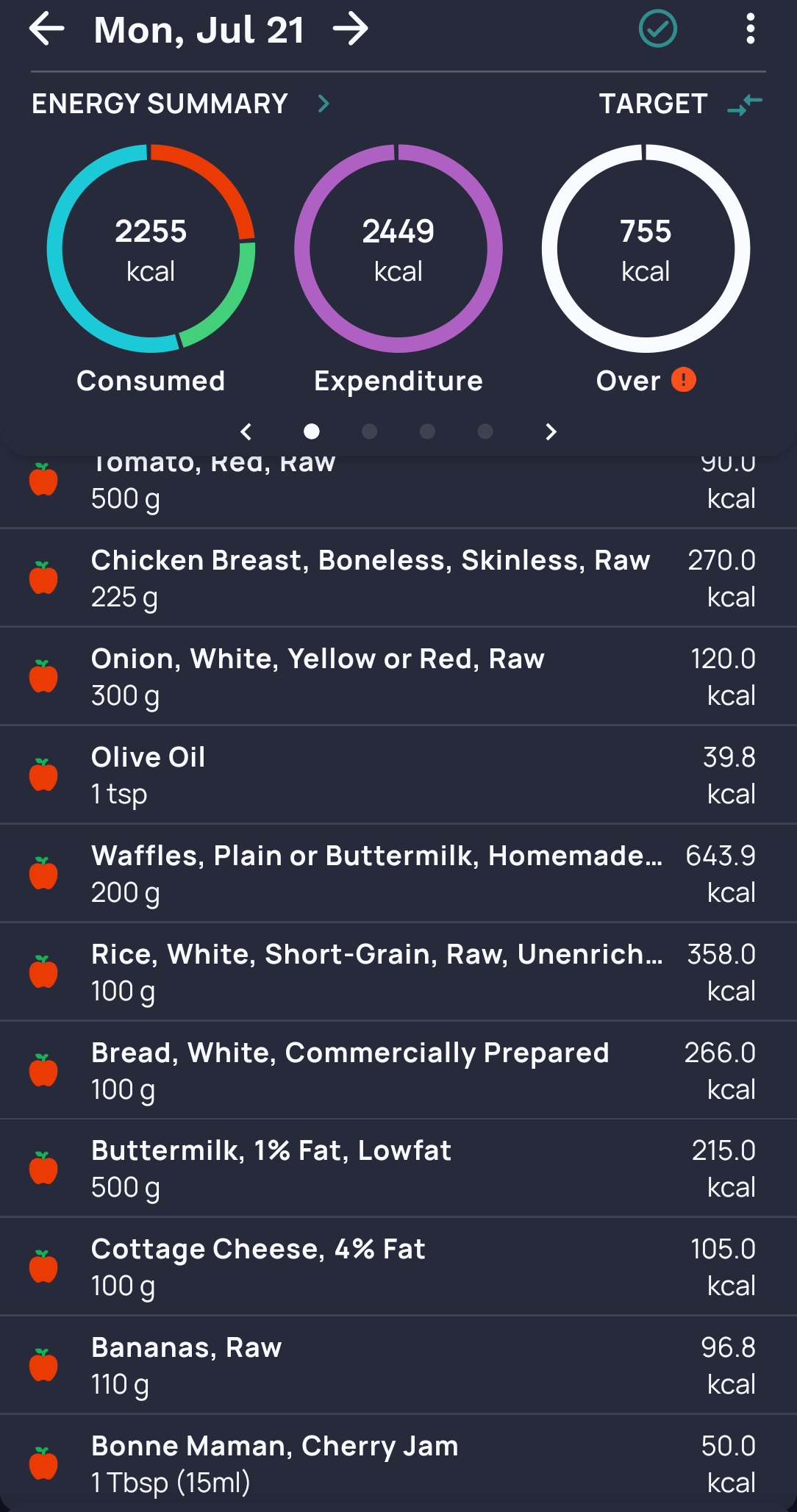Image resolution: width=797 pixels, height=1512 pixels.
Task: Show the next summary page
Action: (551, 431)
